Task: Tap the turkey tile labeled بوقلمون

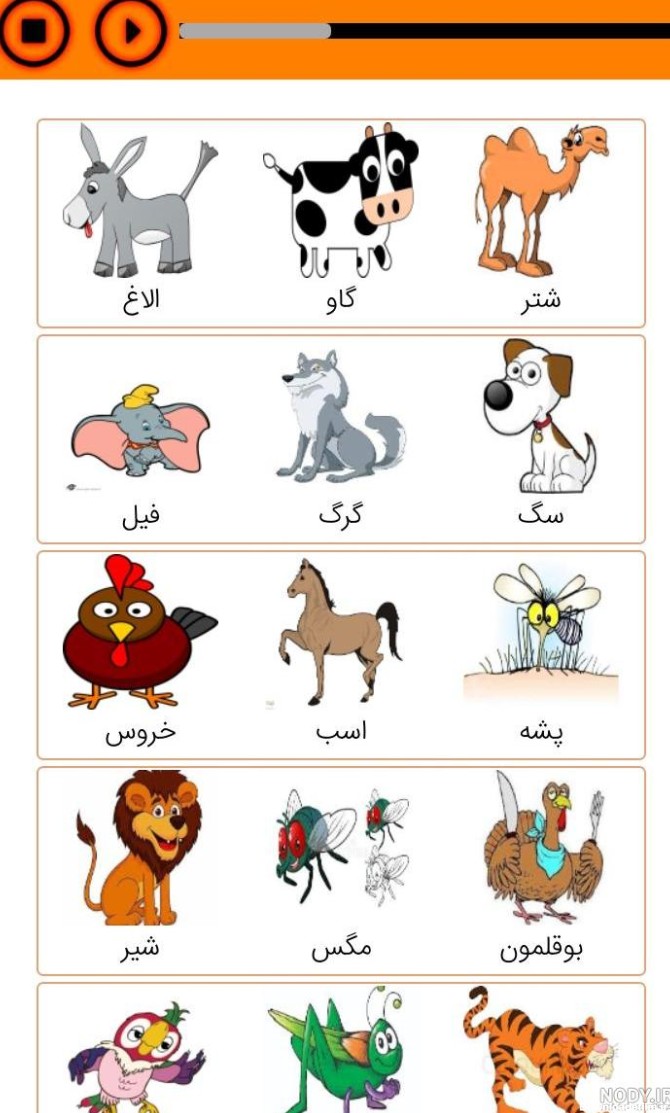Action: click(x=542, y=870)
